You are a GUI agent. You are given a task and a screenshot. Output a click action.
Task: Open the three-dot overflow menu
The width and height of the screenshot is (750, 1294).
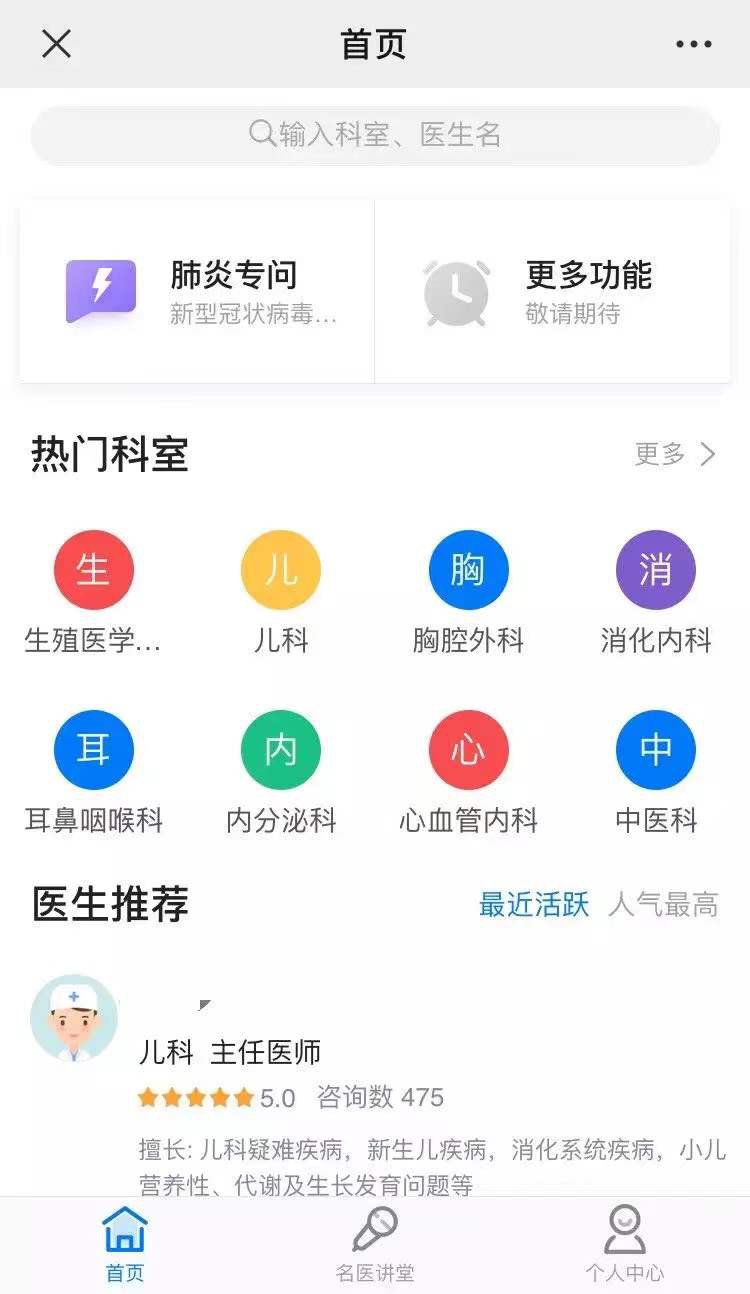point(693,44)
